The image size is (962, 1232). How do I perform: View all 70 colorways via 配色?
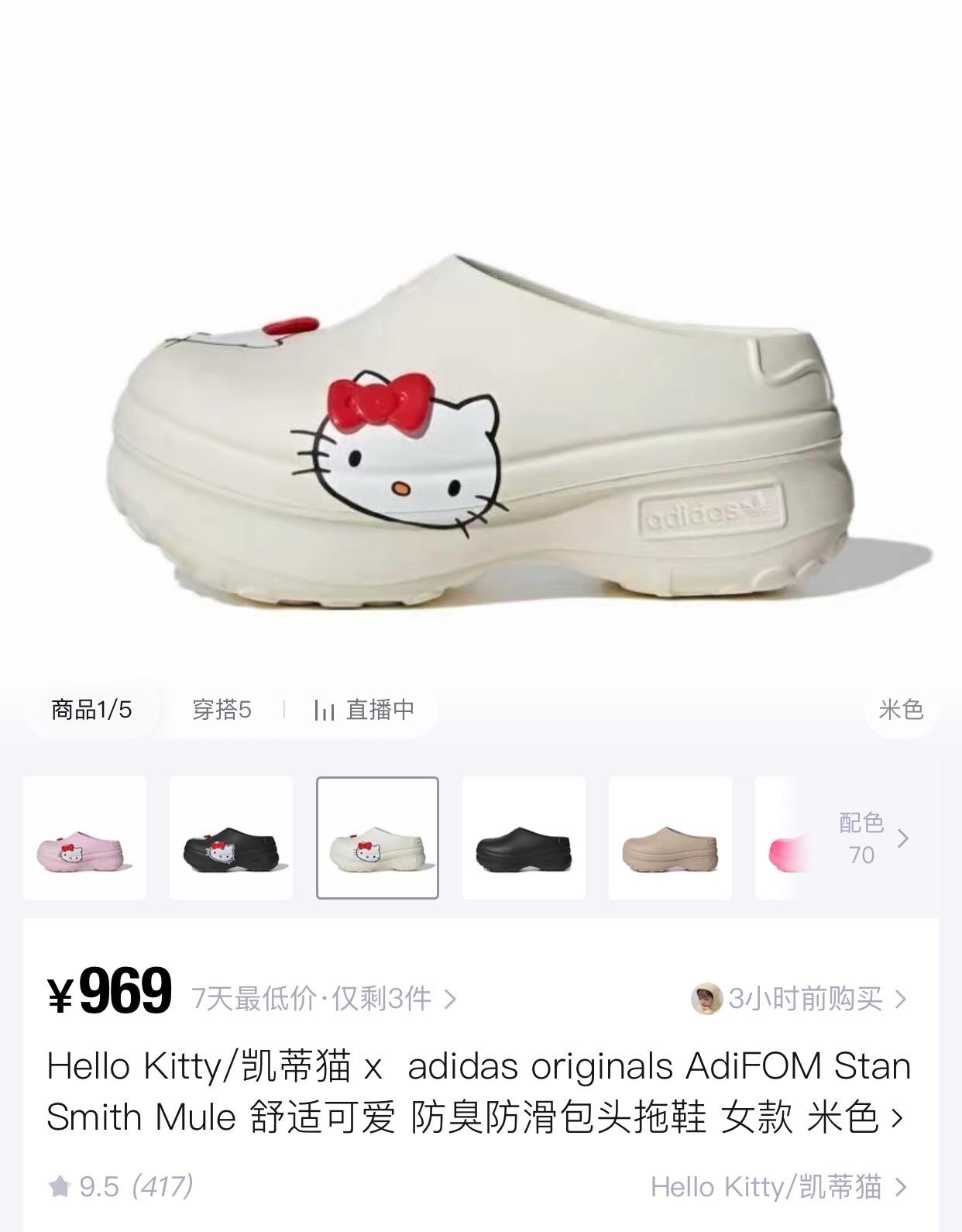(x=871, y=838)
